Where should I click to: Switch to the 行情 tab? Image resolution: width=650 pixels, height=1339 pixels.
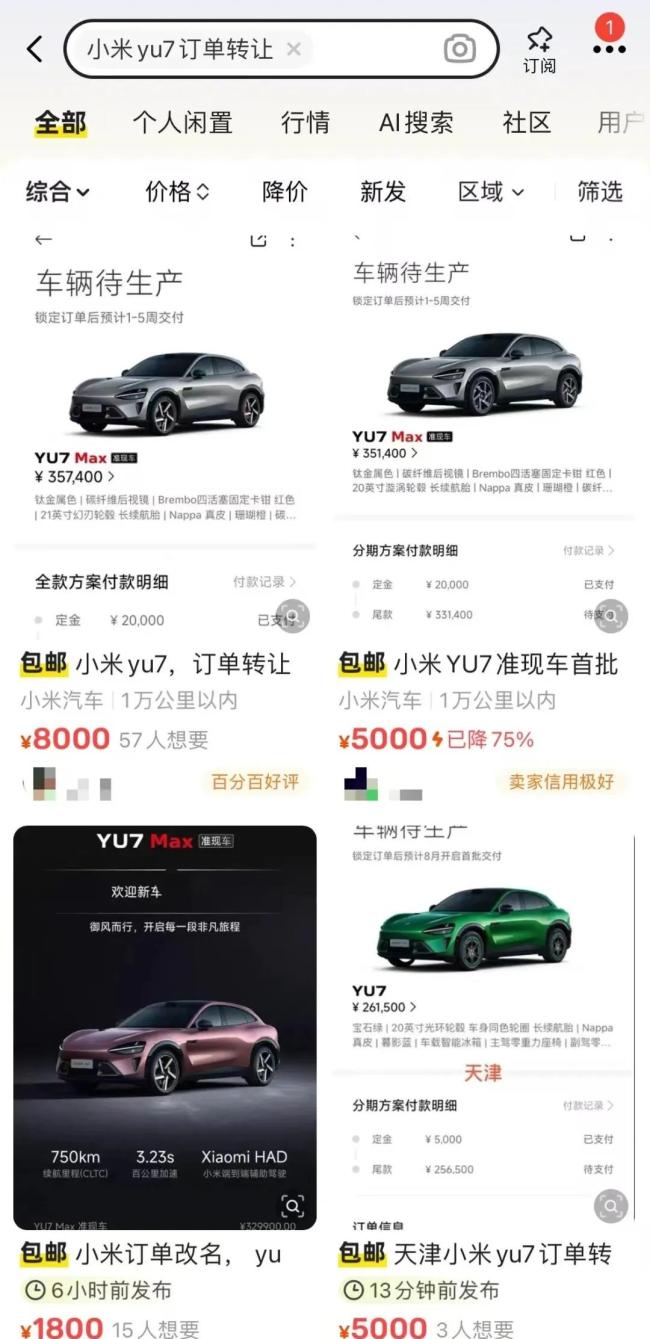[x=305, y=123]
